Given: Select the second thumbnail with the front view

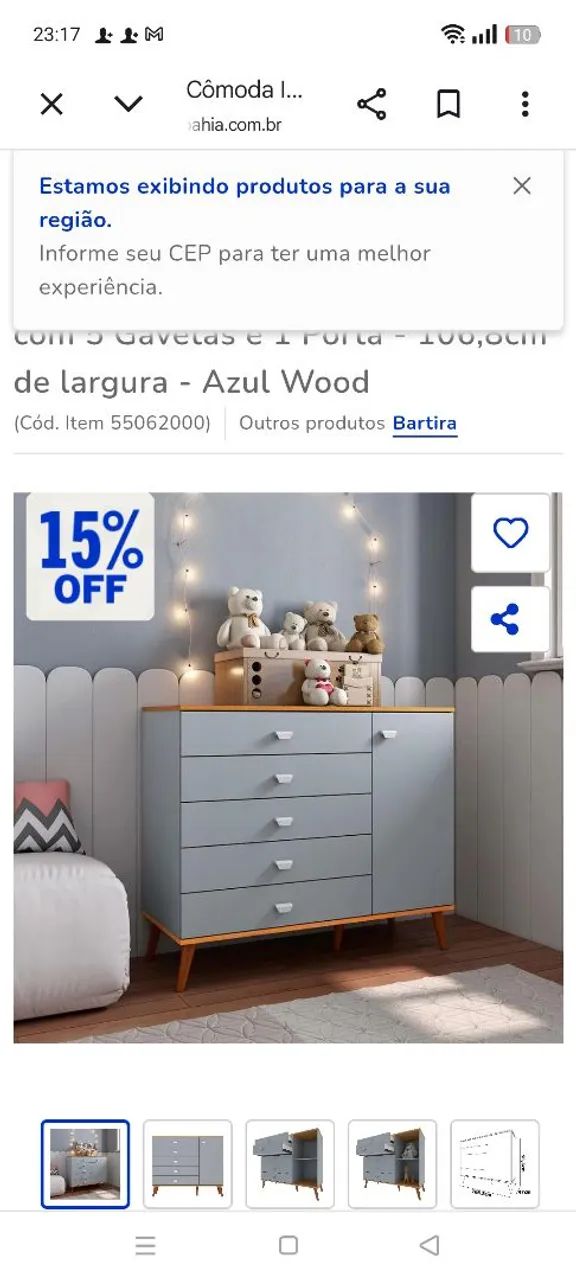Looking at the screenshot, I should click(187, 1163).
